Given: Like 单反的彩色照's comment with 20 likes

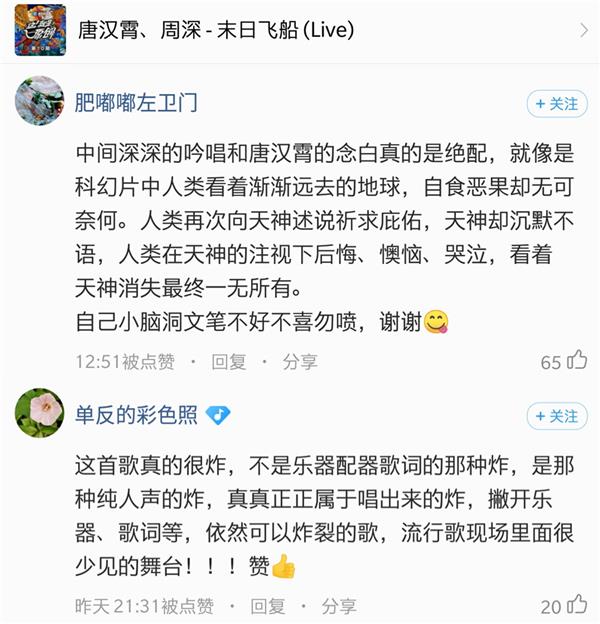Looking at the screenshot, I should click(577, 605).
